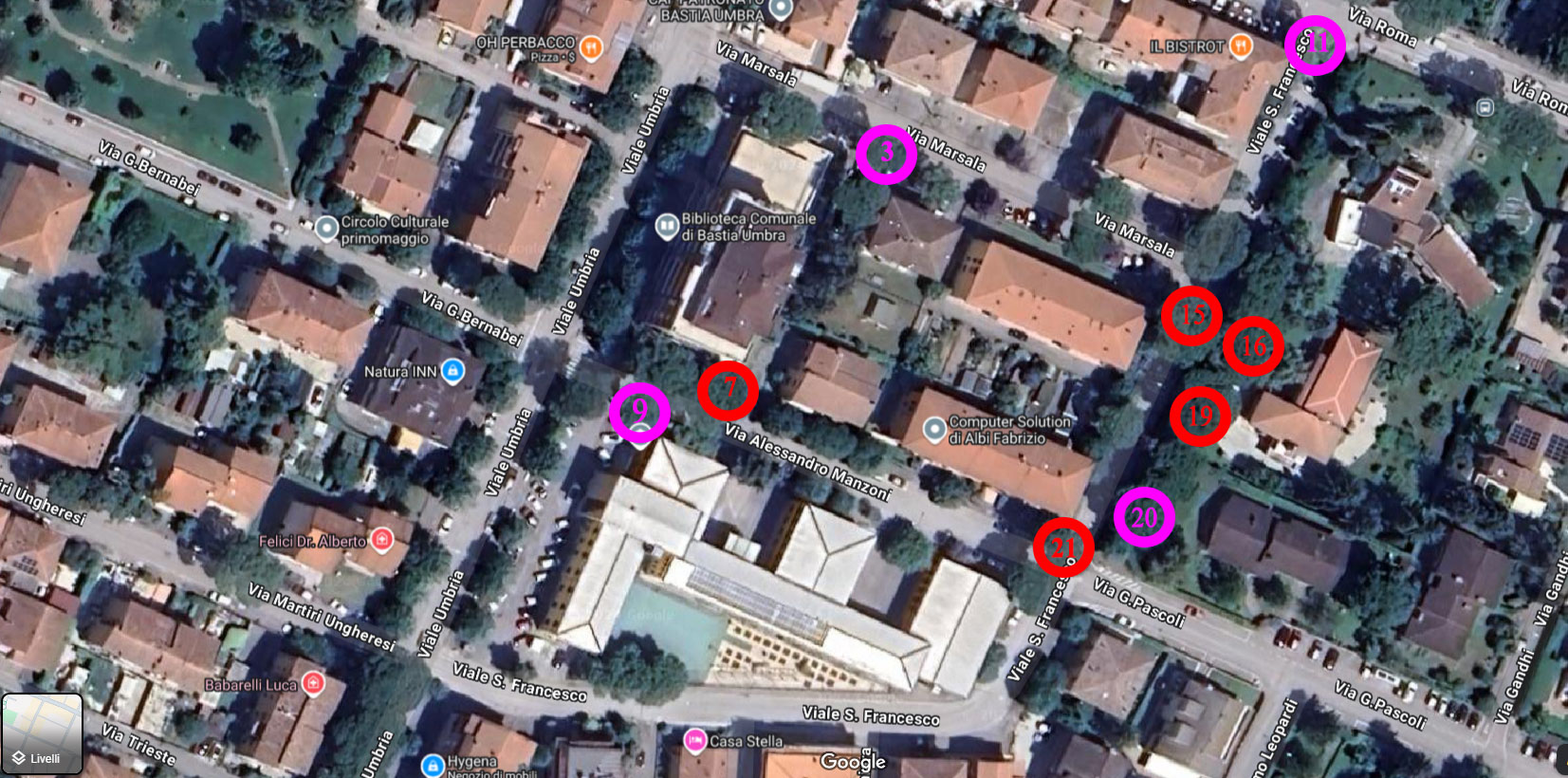The image size is (1568, 778).
Task: Tap the IL BISTROT restaurant pin
Action: click(1240, 46)
